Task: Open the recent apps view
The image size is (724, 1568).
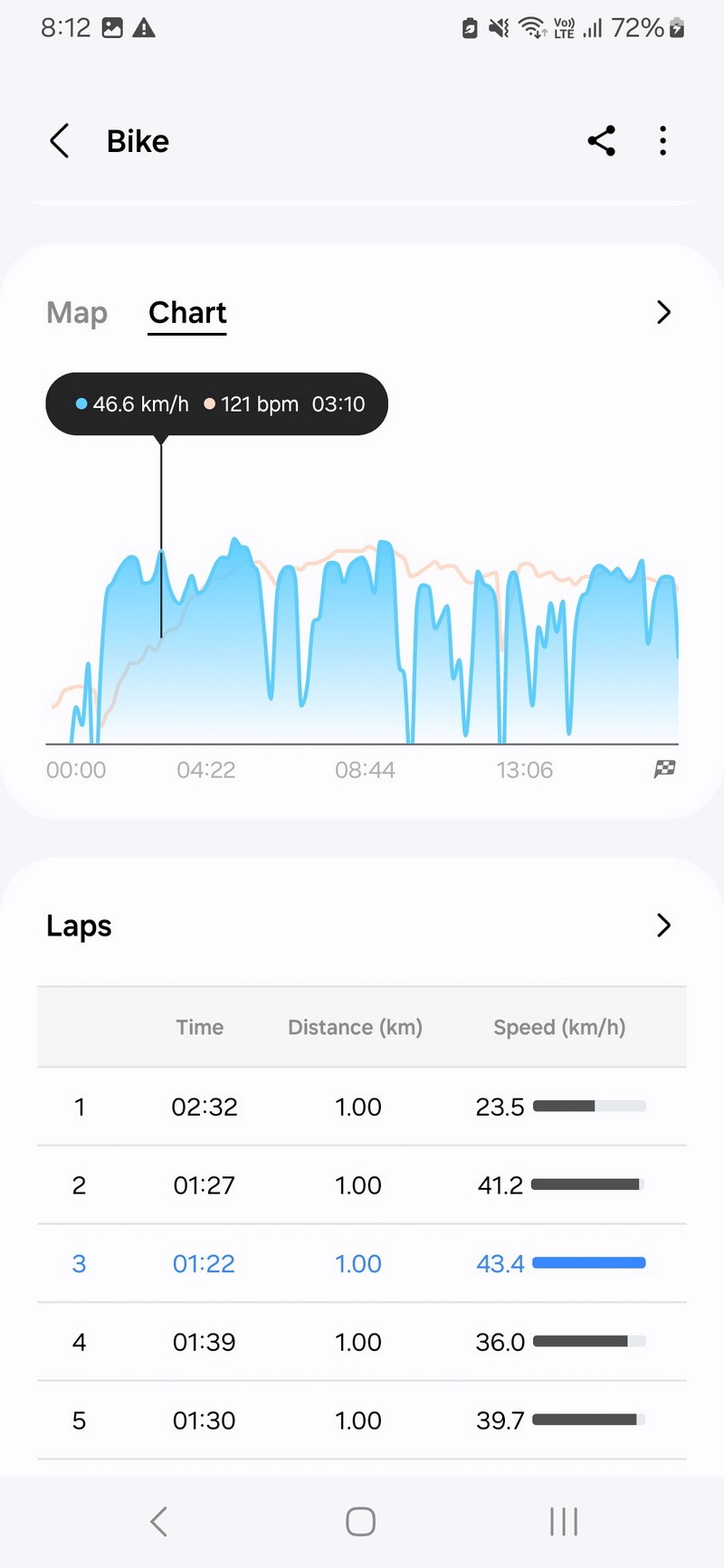Action: 563,1522
